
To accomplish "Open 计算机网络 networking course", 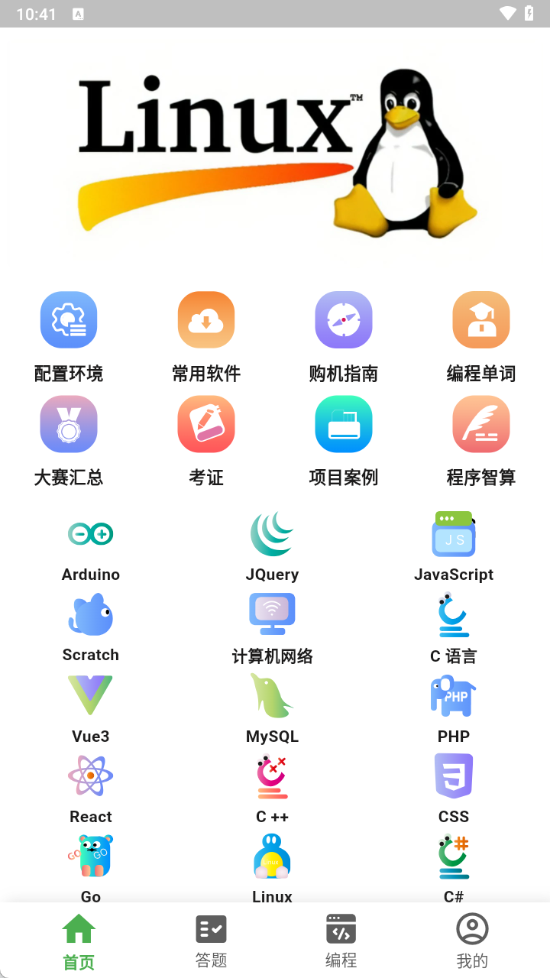I will pyautogui.click(x=272, y=628).
